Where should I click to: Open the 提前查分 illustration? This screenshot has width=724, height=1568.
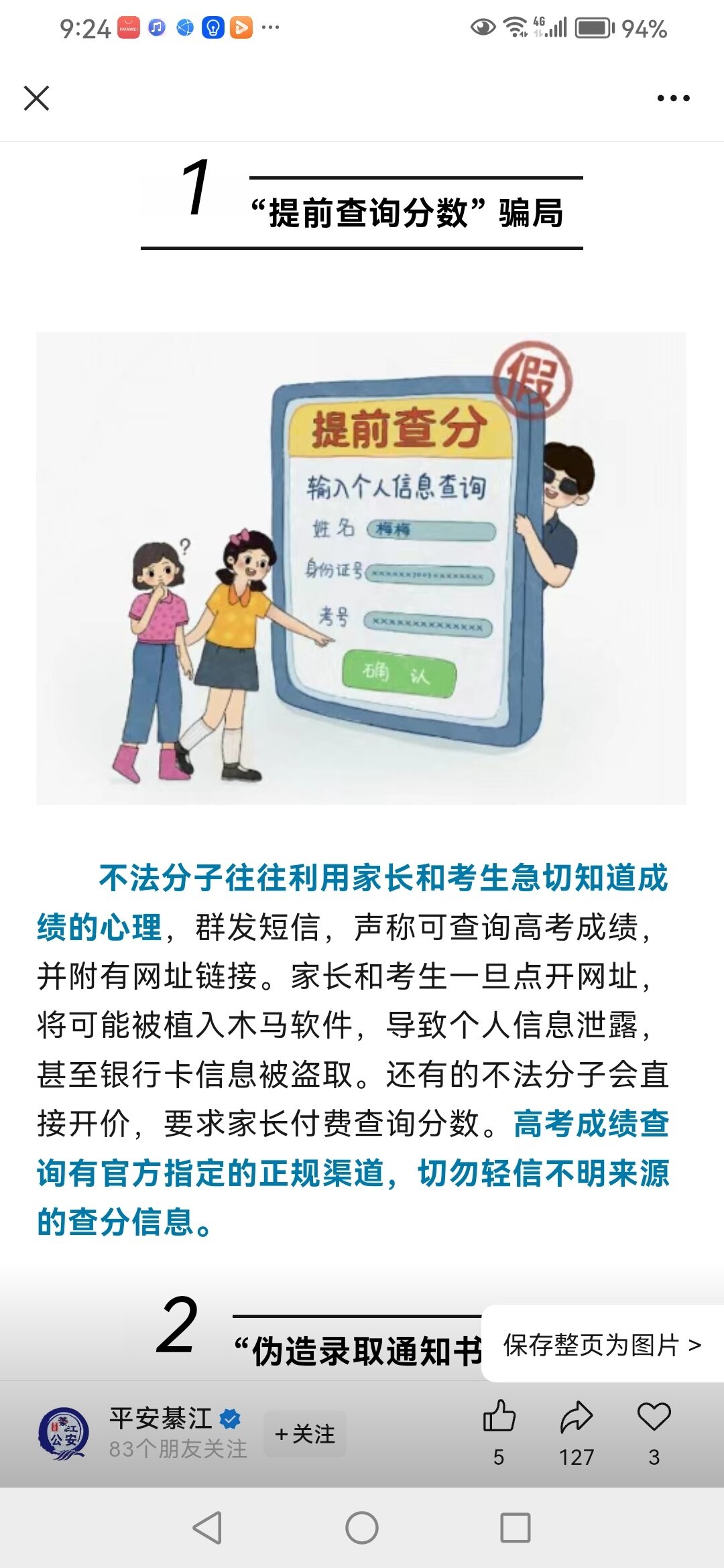pyautogui.click(x=361, y=568)
